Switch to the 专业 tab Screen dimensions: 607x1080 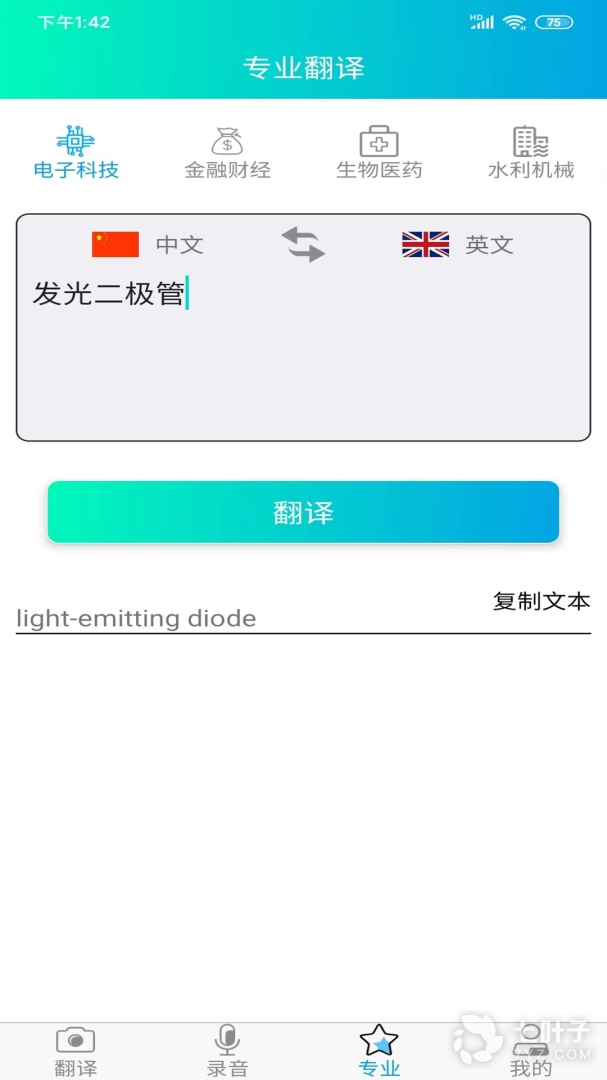coord(379,1050)
